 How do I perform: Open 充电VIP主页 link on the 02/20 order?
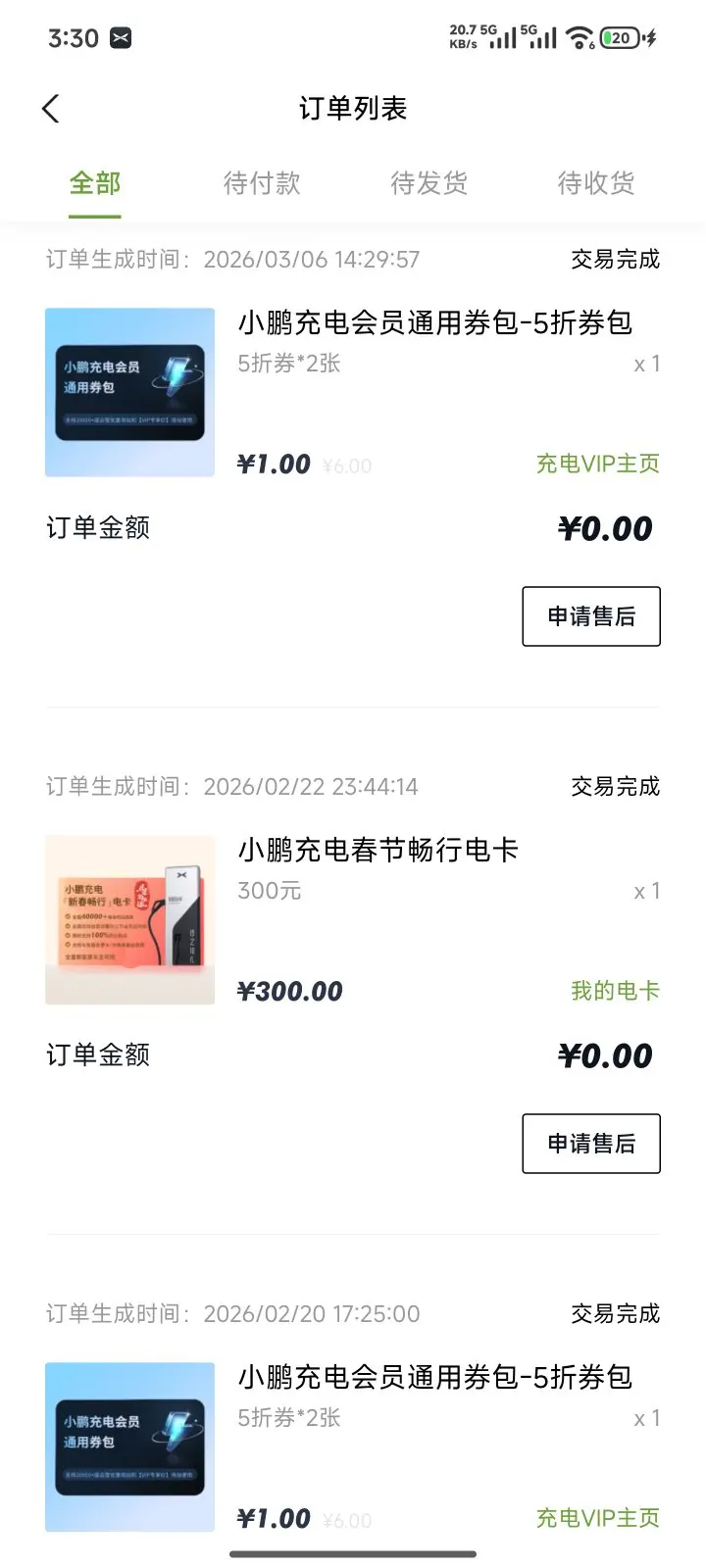pos(597,1518)
